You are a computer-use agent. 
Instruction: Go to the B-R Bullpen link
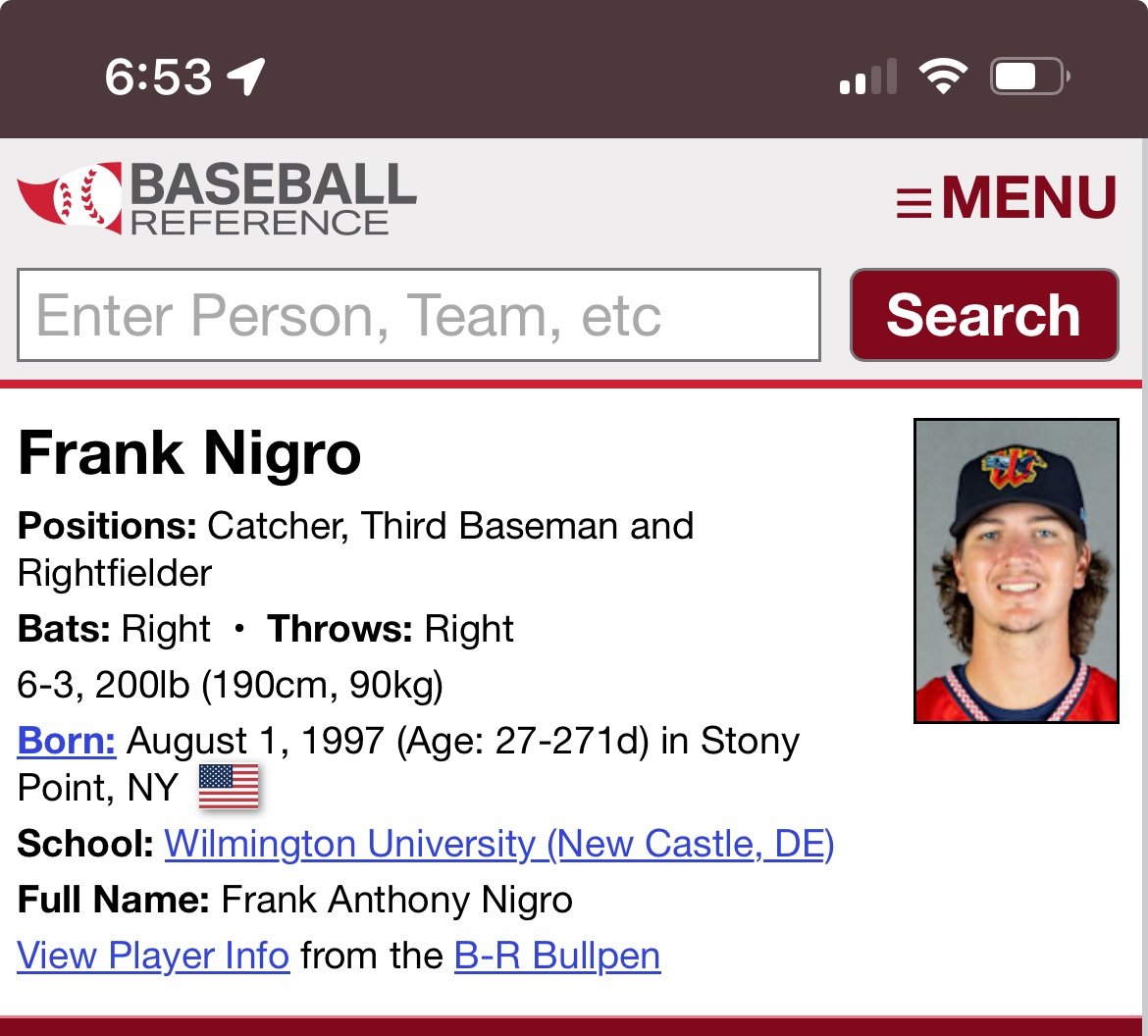(x=556, y=955)
